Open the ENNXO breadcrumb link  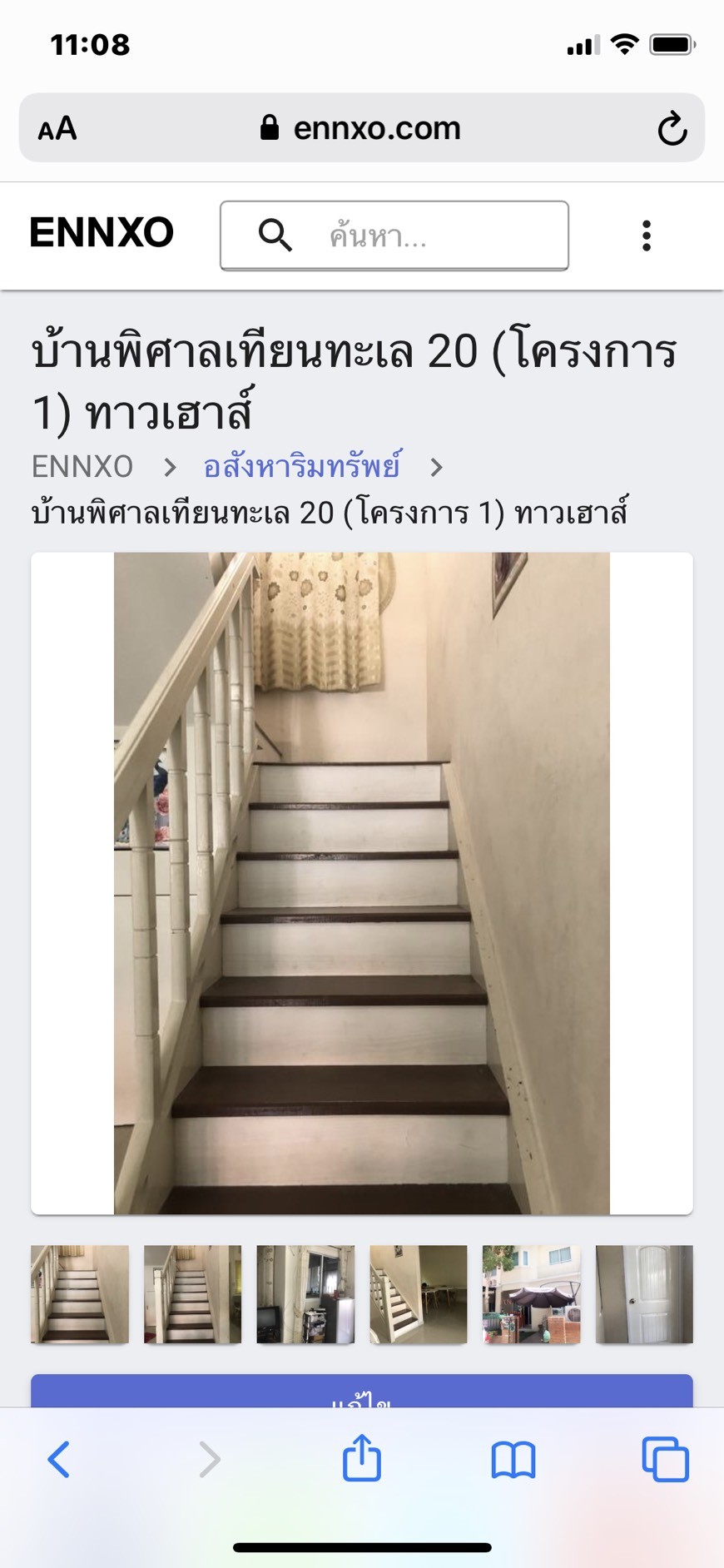coord(82,467)
